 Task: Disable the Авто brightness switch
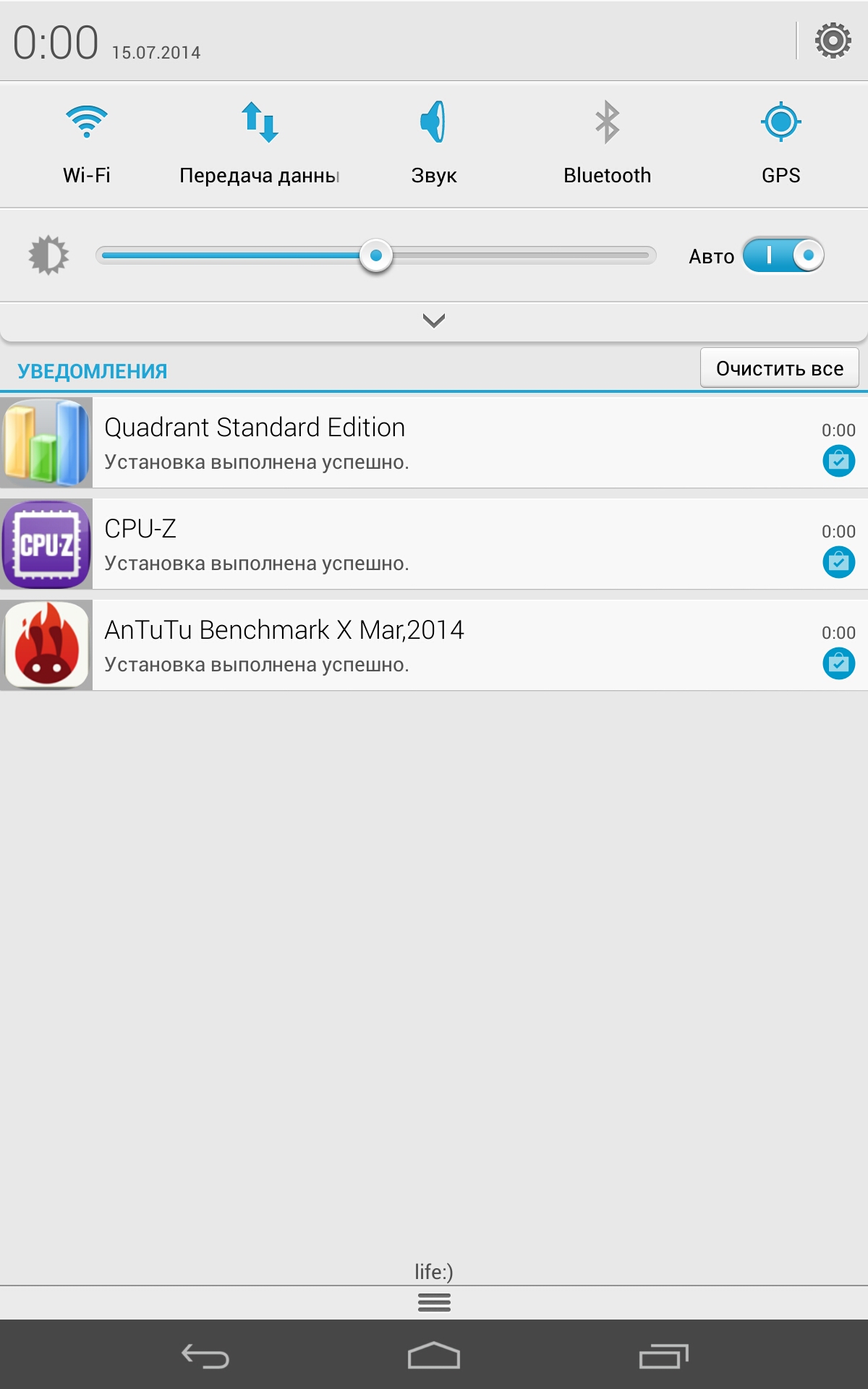click(783, 255)
